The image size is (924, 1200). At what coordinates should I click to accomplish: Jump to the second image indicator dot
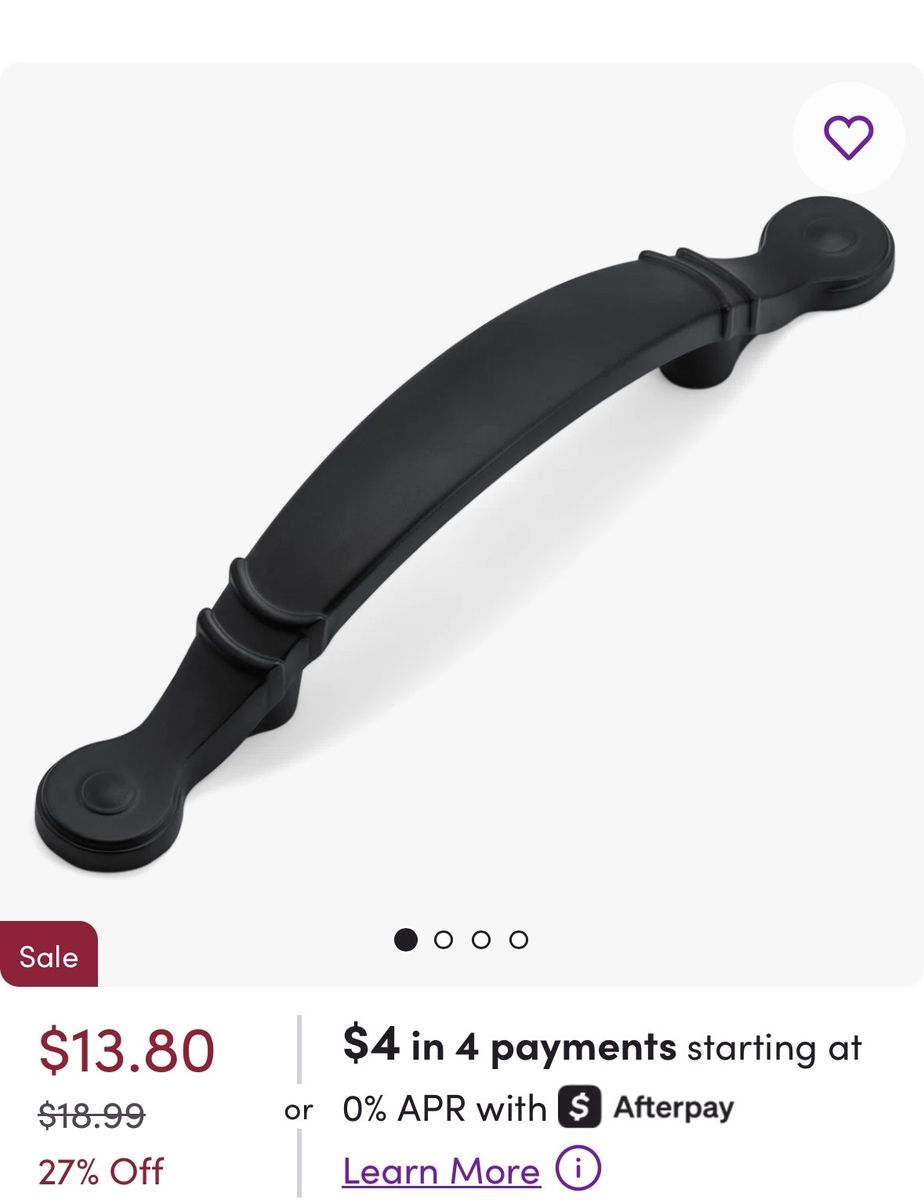click(444, 940)
